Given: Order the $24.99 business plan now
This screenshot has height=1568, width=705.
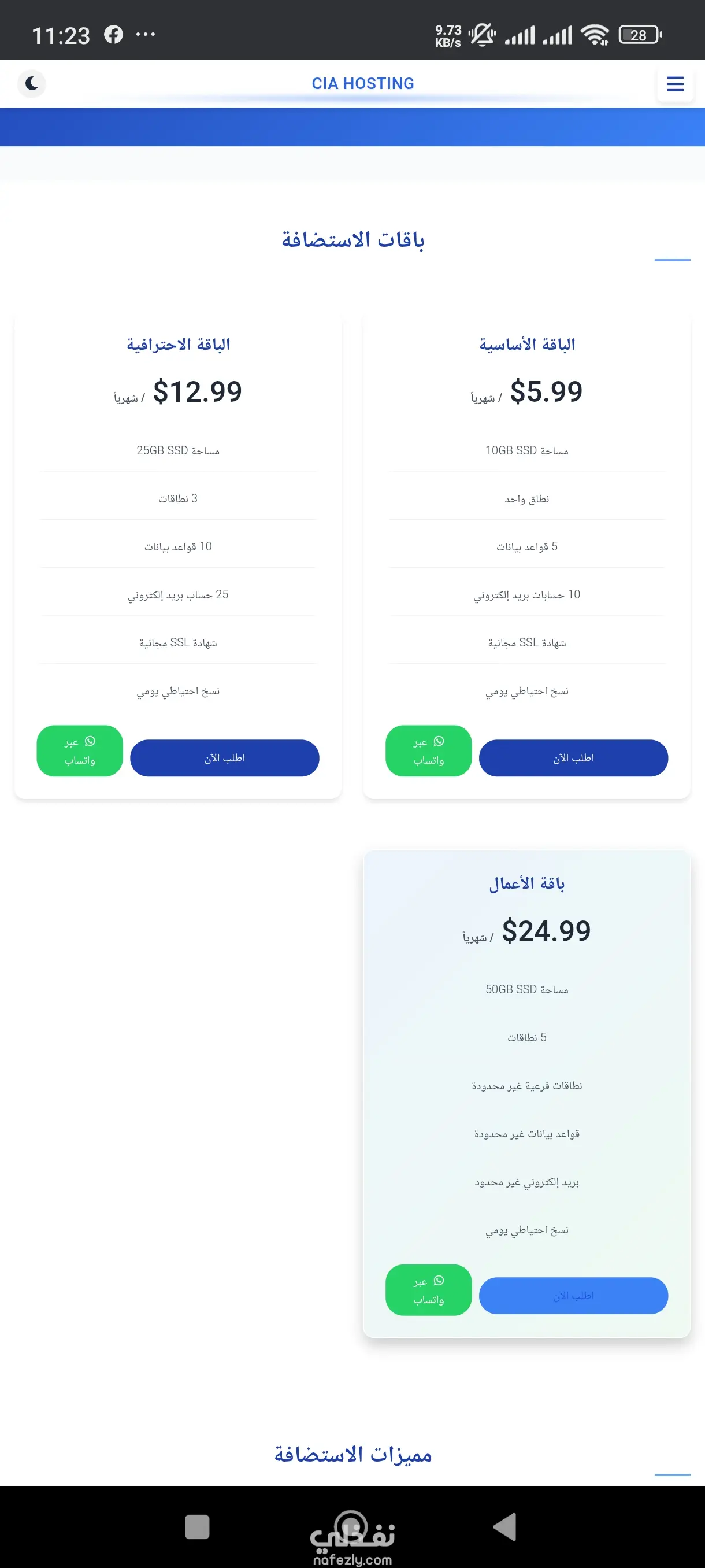Looking at the screenshot, I should [x=573, y=1295].
